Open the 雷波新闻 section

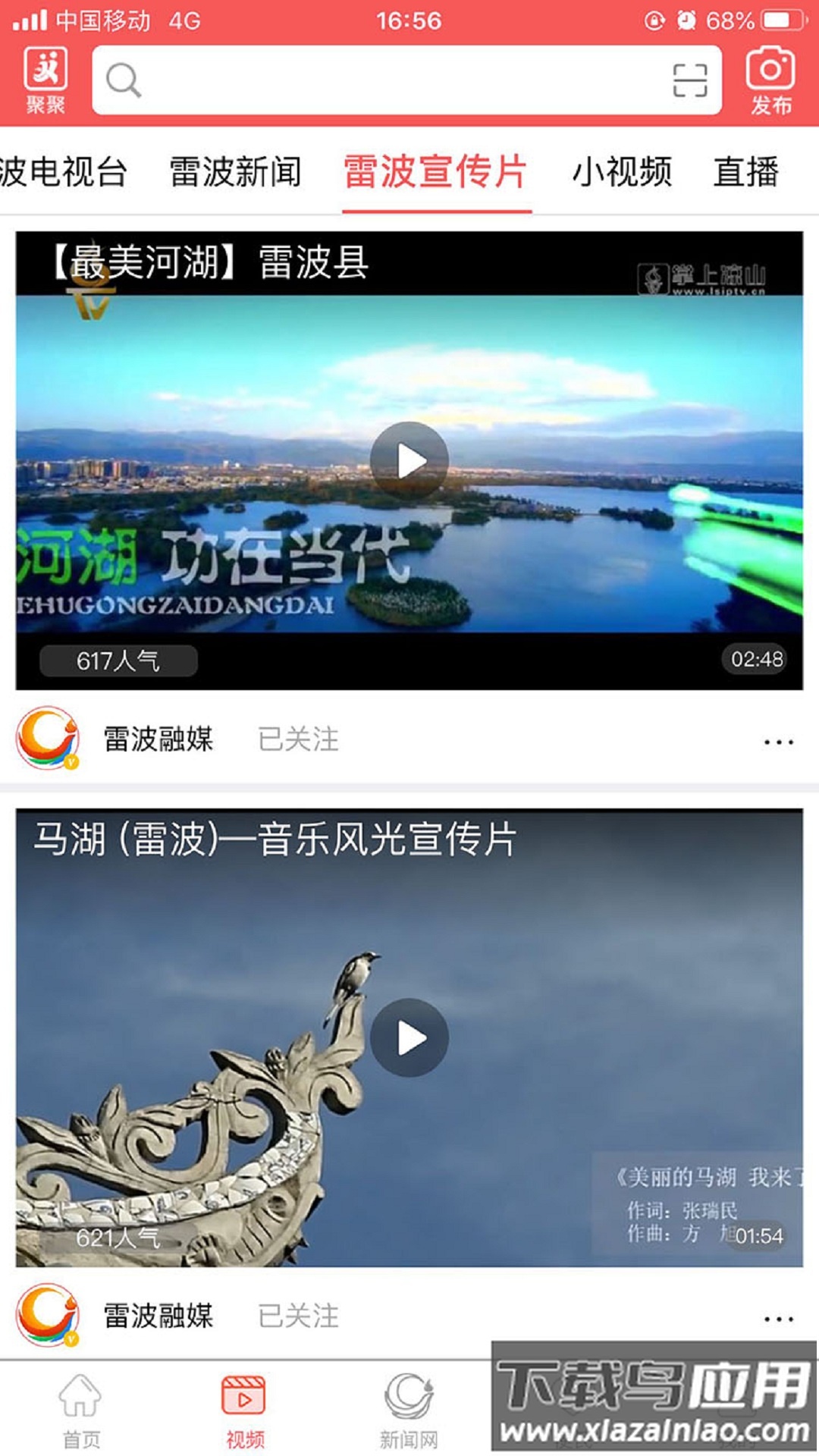pos(237,173)
